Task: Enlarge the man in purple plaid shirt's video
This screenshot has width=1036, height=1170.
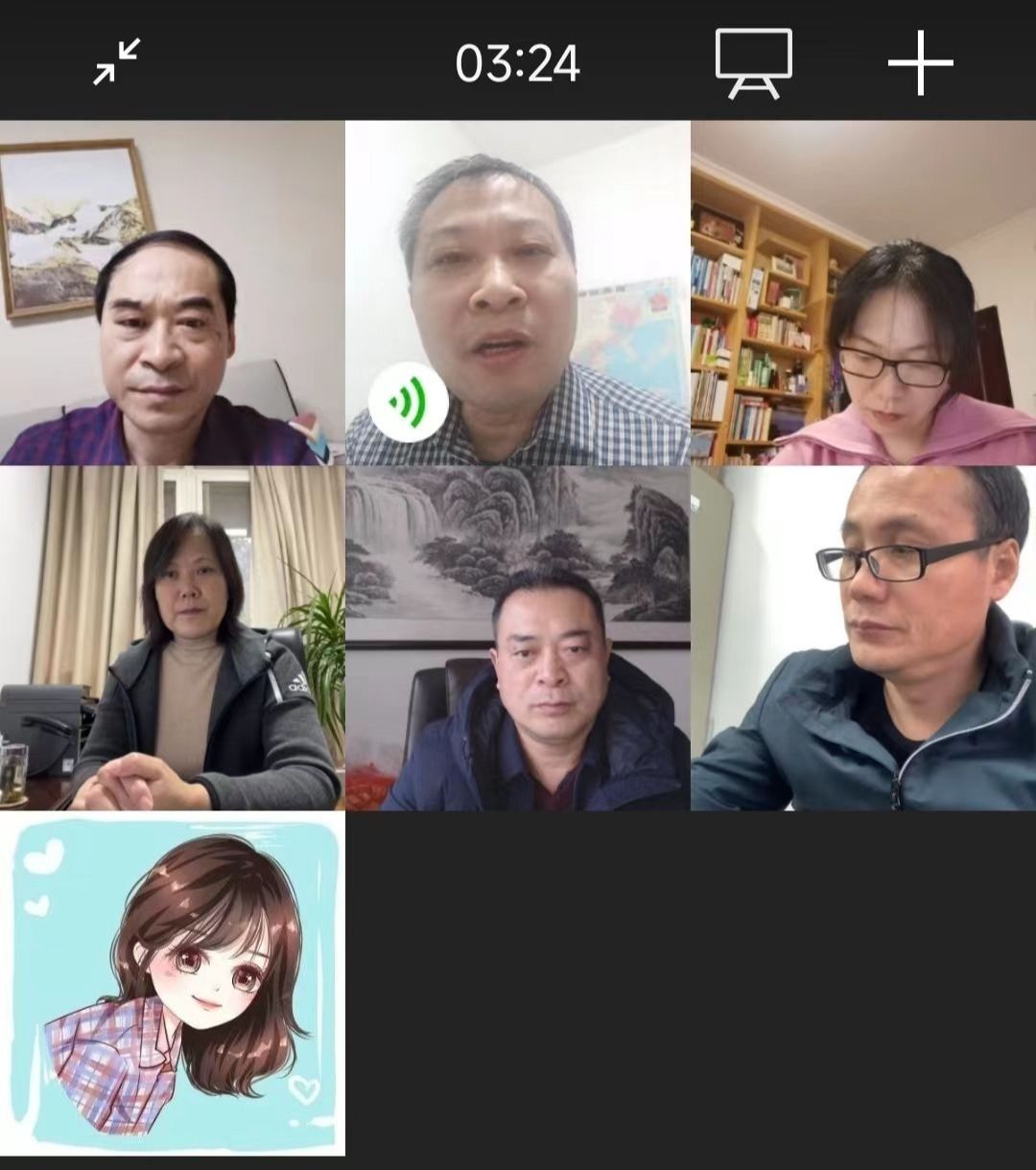Action: pos(172,292)
